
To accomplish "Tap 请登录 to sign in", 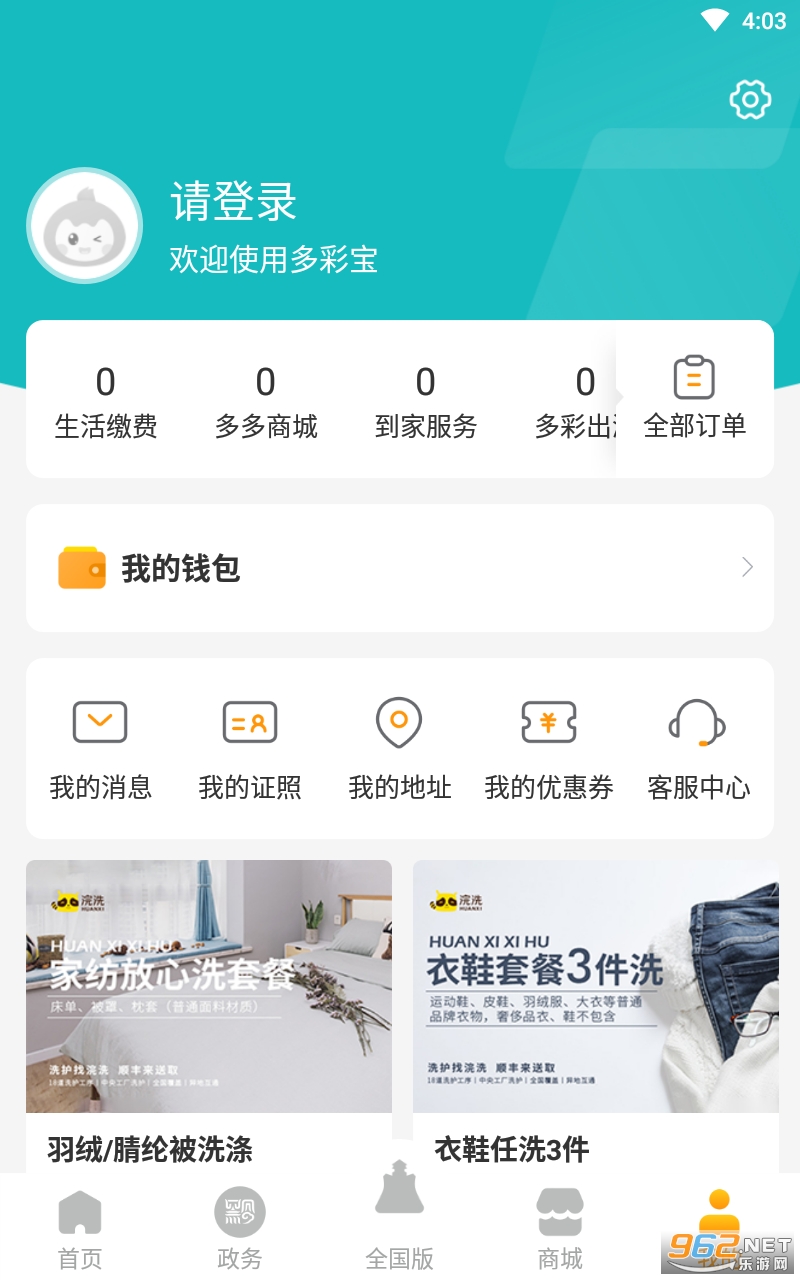I will [x=234, y=202].
